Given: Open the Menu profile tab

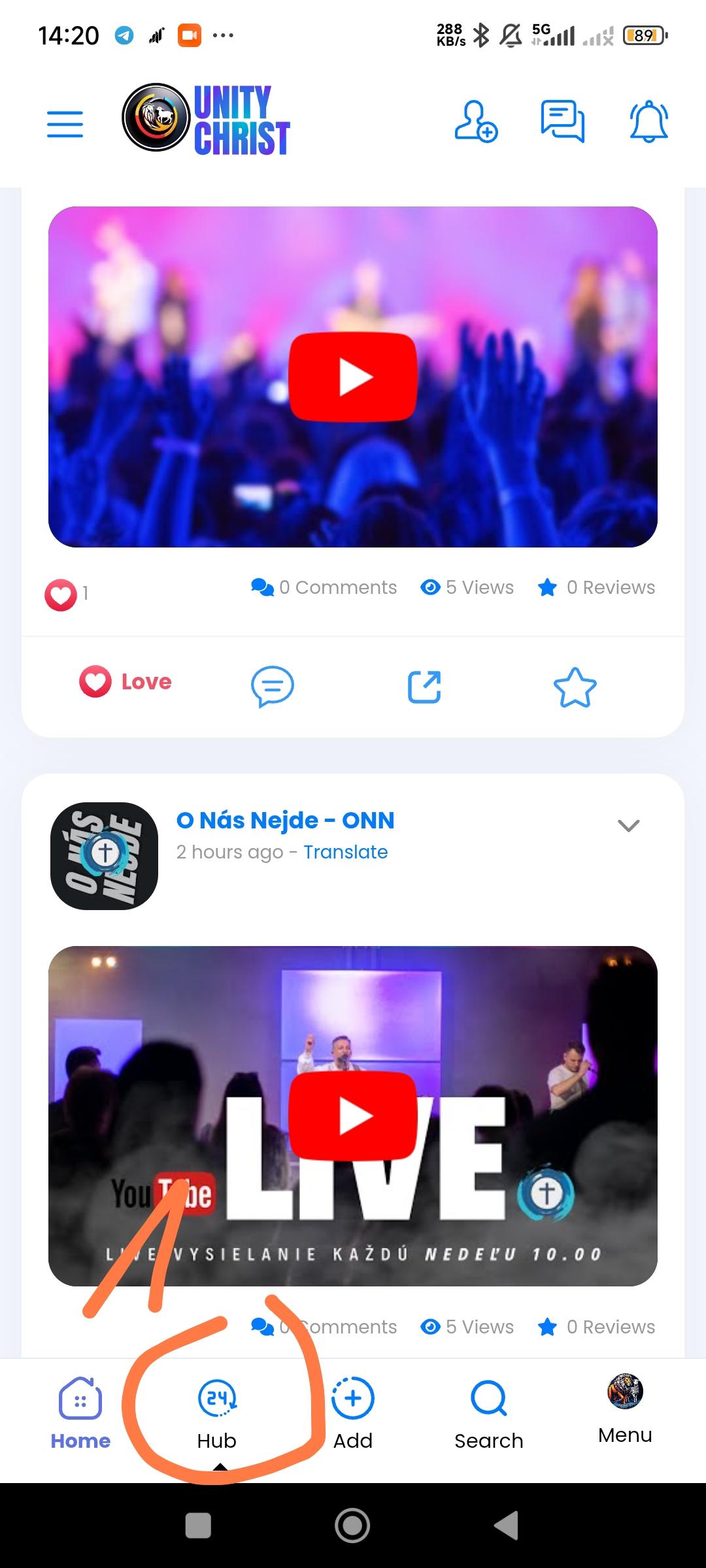Looking at the screenshot, I should (x=625, y=1408).
